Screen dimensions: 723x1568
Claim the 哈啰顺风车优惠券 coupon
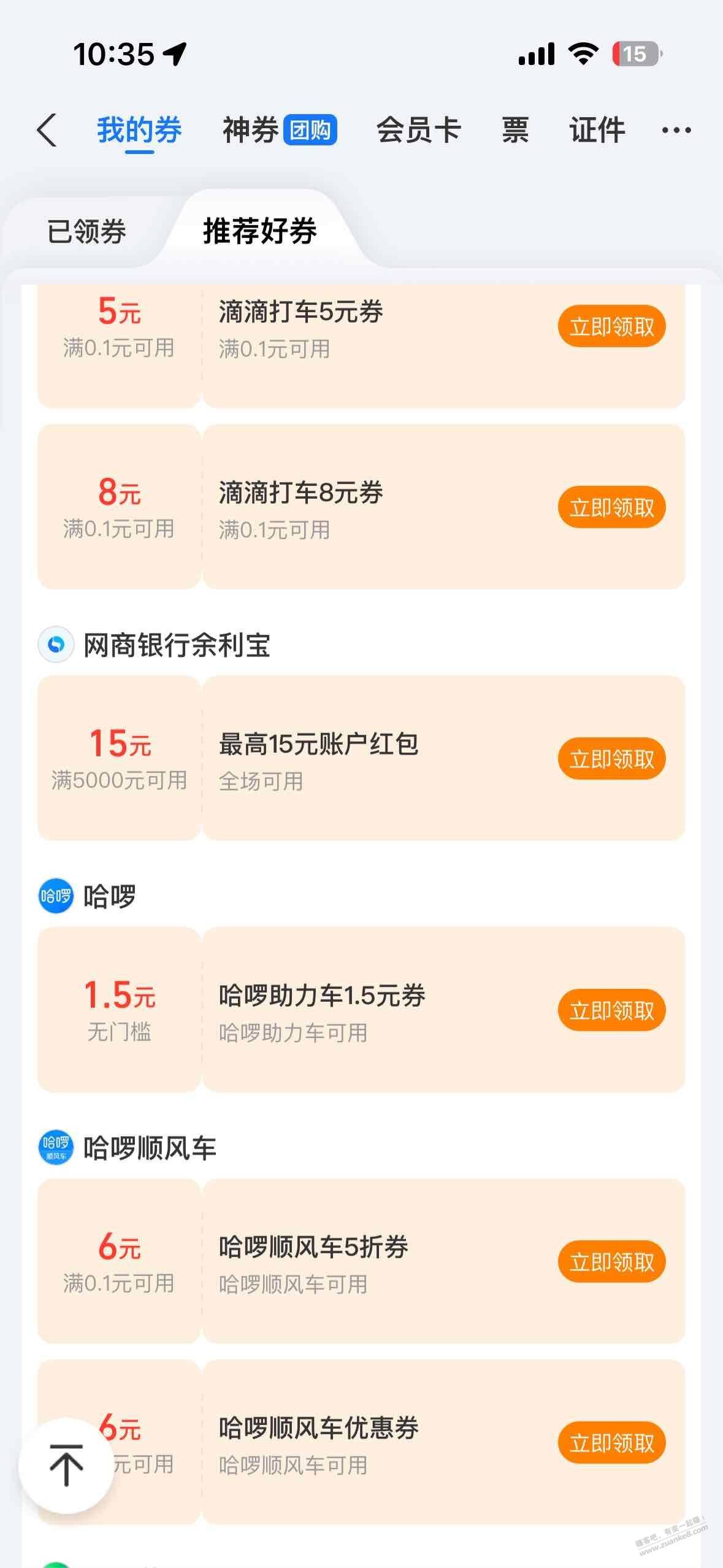[611, 1443]
